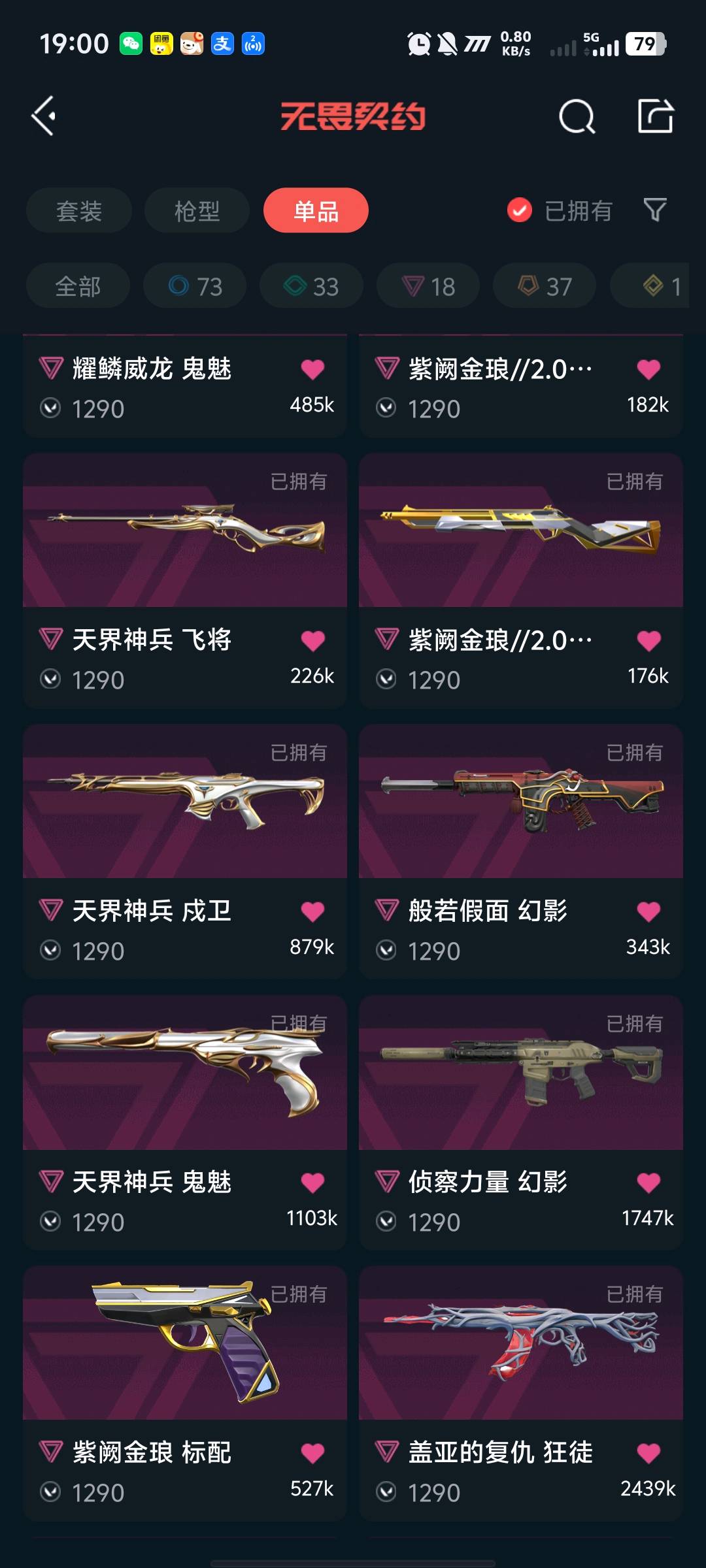
Task: Go back using the top-left arrow
Action: tap(44, 116)
